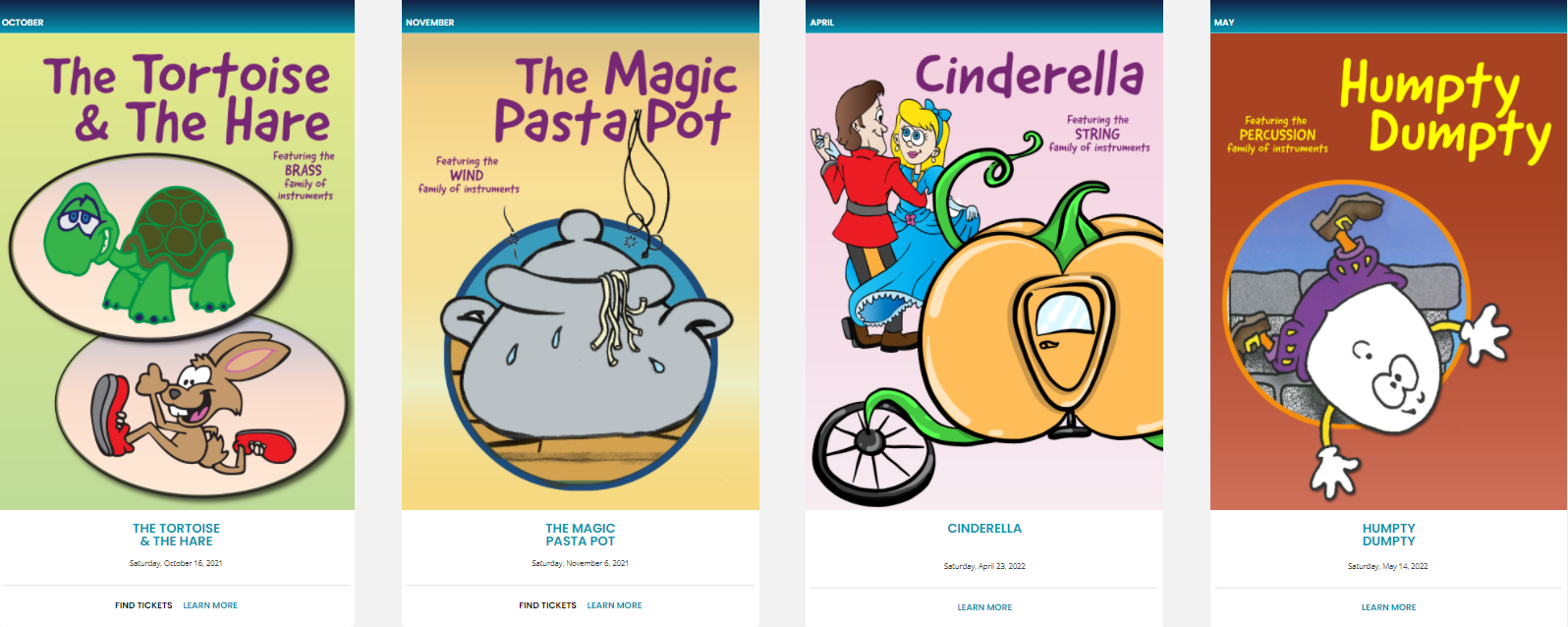Viewport: 1568px width, 627px height.
Task: Find tickets for The Magic Pasta Pot
Action: click(x=547, y=605)
